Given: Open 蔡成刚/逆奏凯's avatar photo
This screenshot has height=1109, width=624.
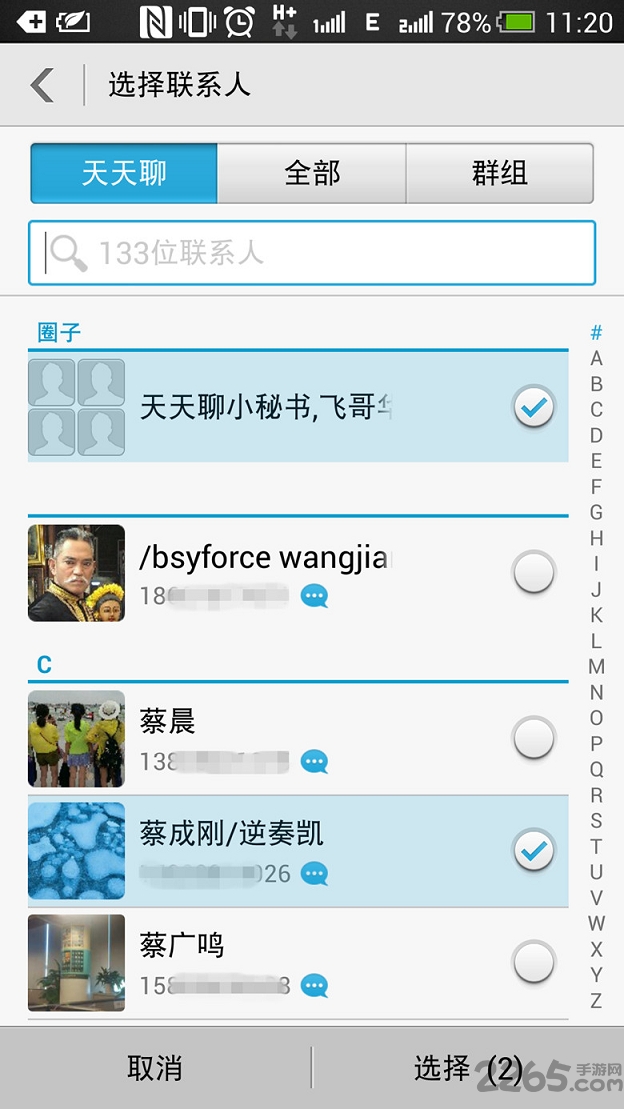Looking at the screenshot, I should pos(77,851).
